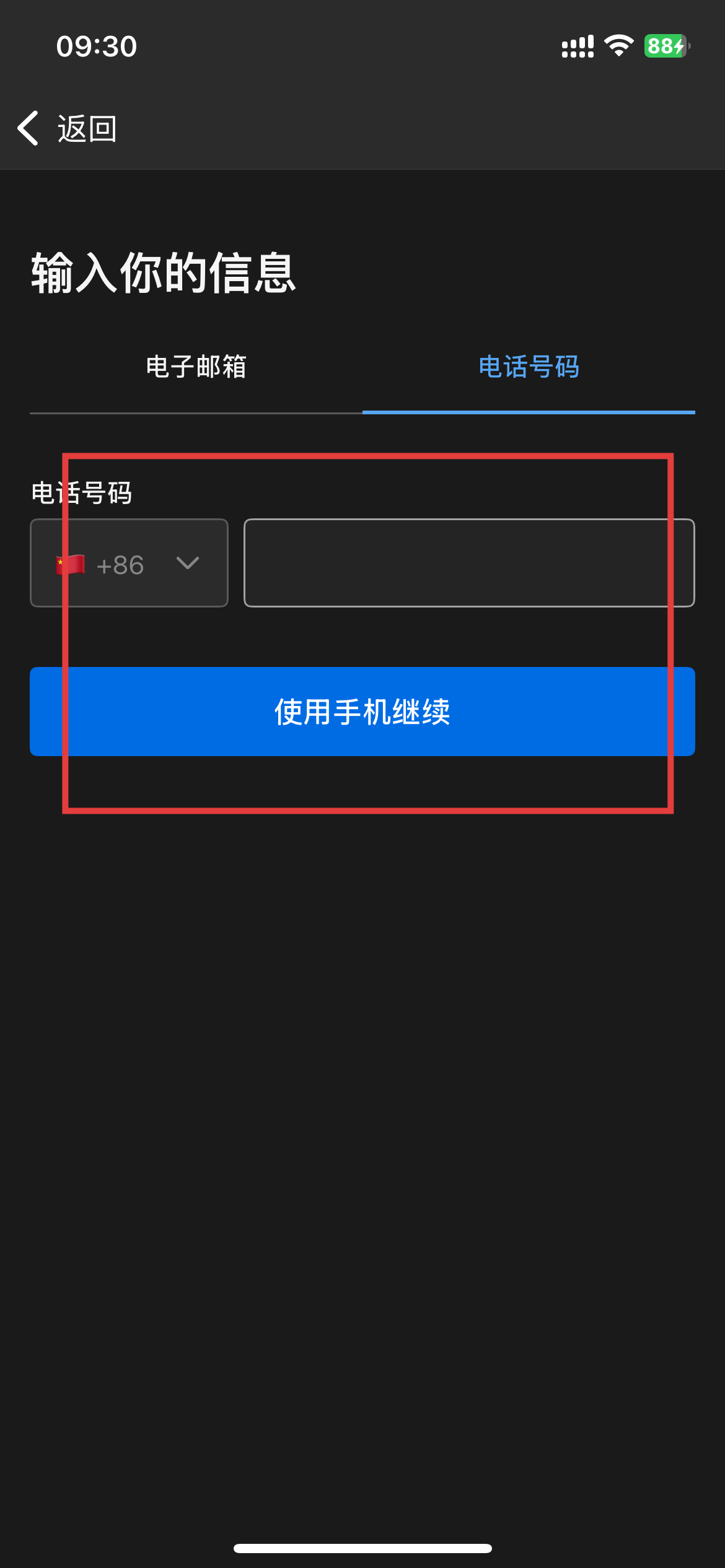Select the 电话号码 tab
Screen dimensions: 725x1568
click(x=529, y=367)
